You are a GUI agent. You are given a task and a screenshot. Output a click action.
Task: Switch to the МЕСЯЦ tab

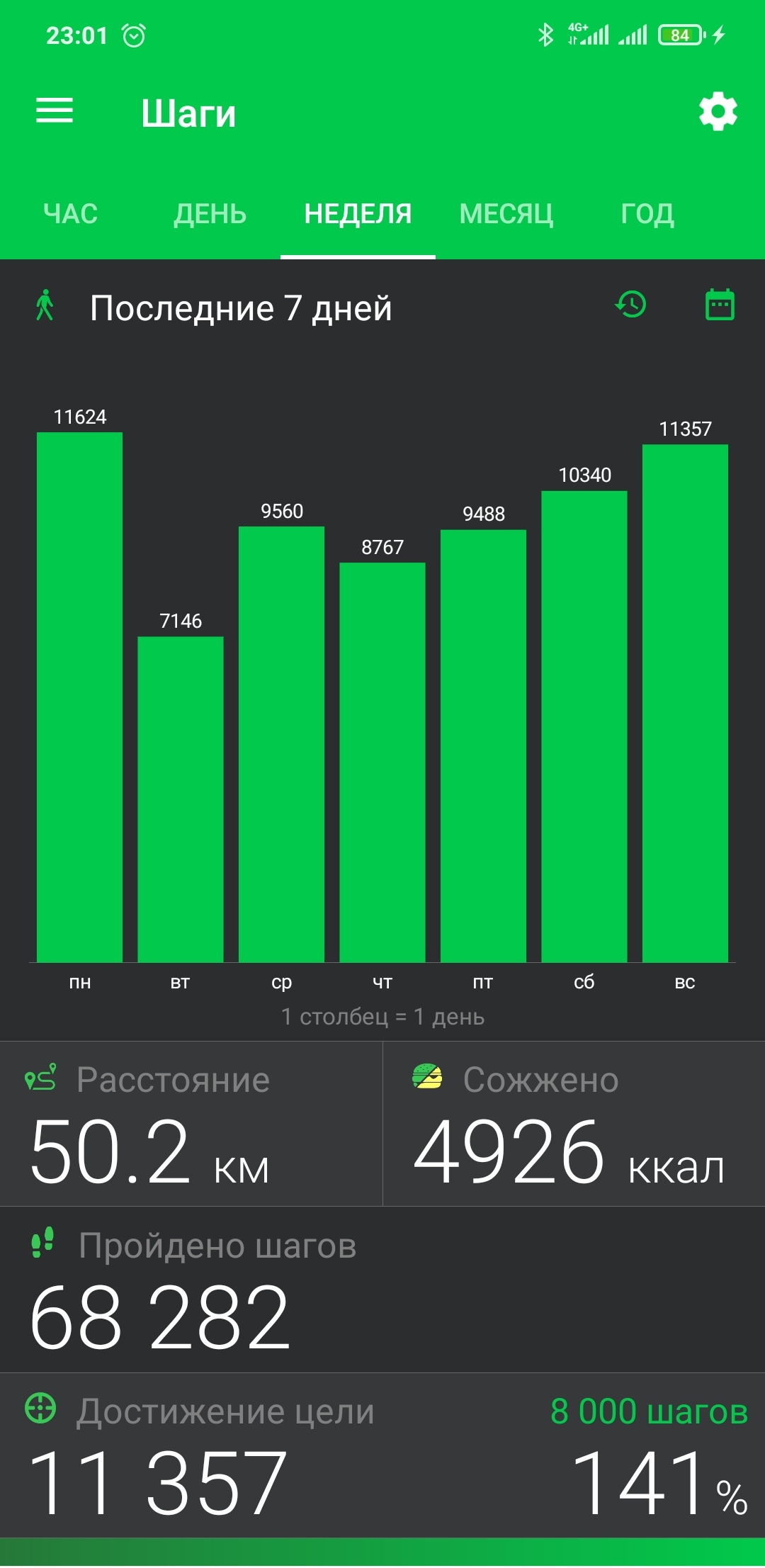pyautogui.click(x=506, y=213)
